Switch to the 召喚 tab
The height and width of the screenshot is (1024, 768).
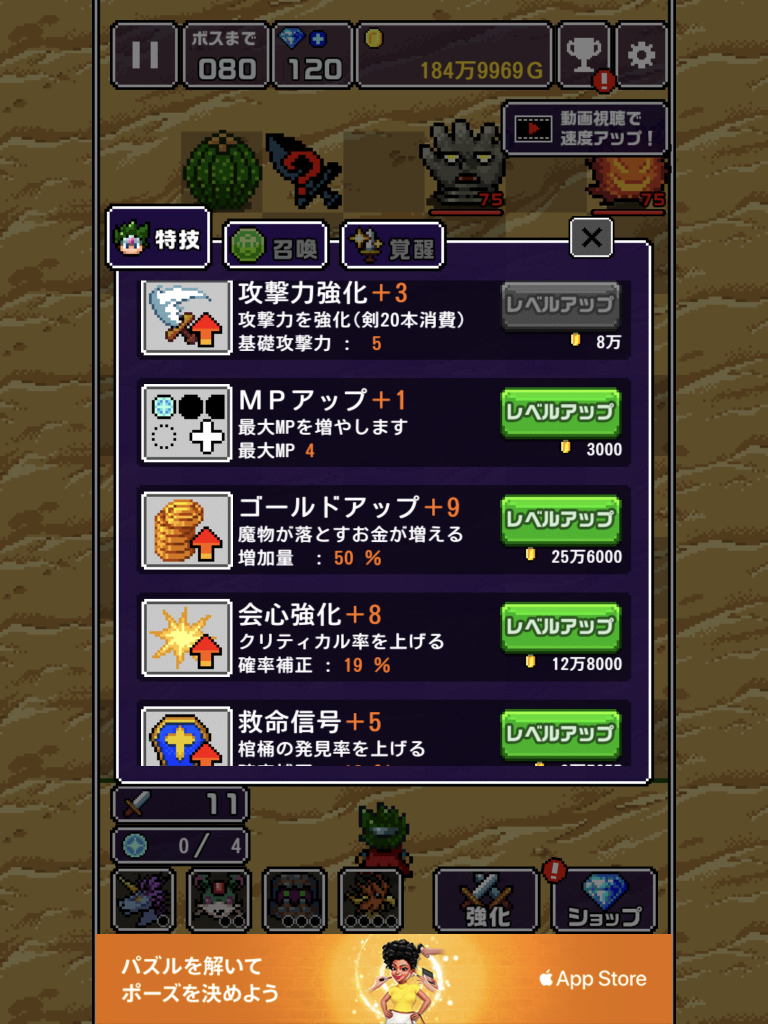click(x=276, y=246)
